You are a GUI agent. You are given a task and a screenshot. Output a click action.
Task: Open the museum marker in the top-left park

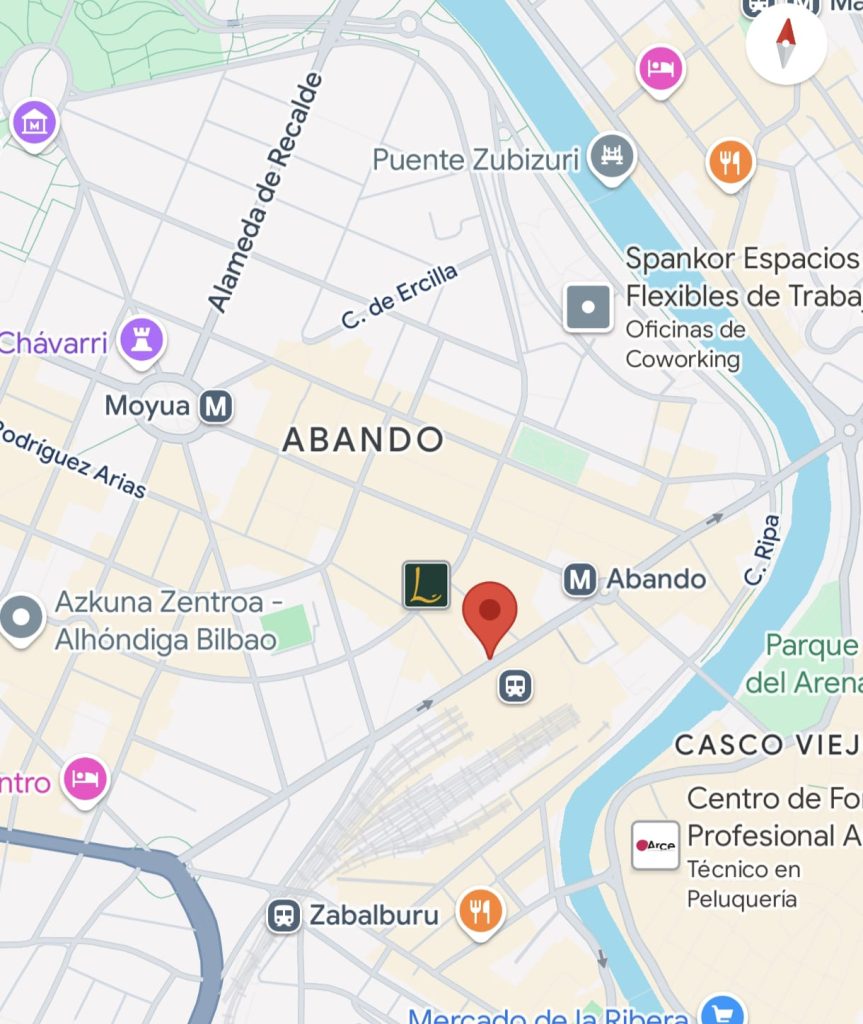click(35, 124)
